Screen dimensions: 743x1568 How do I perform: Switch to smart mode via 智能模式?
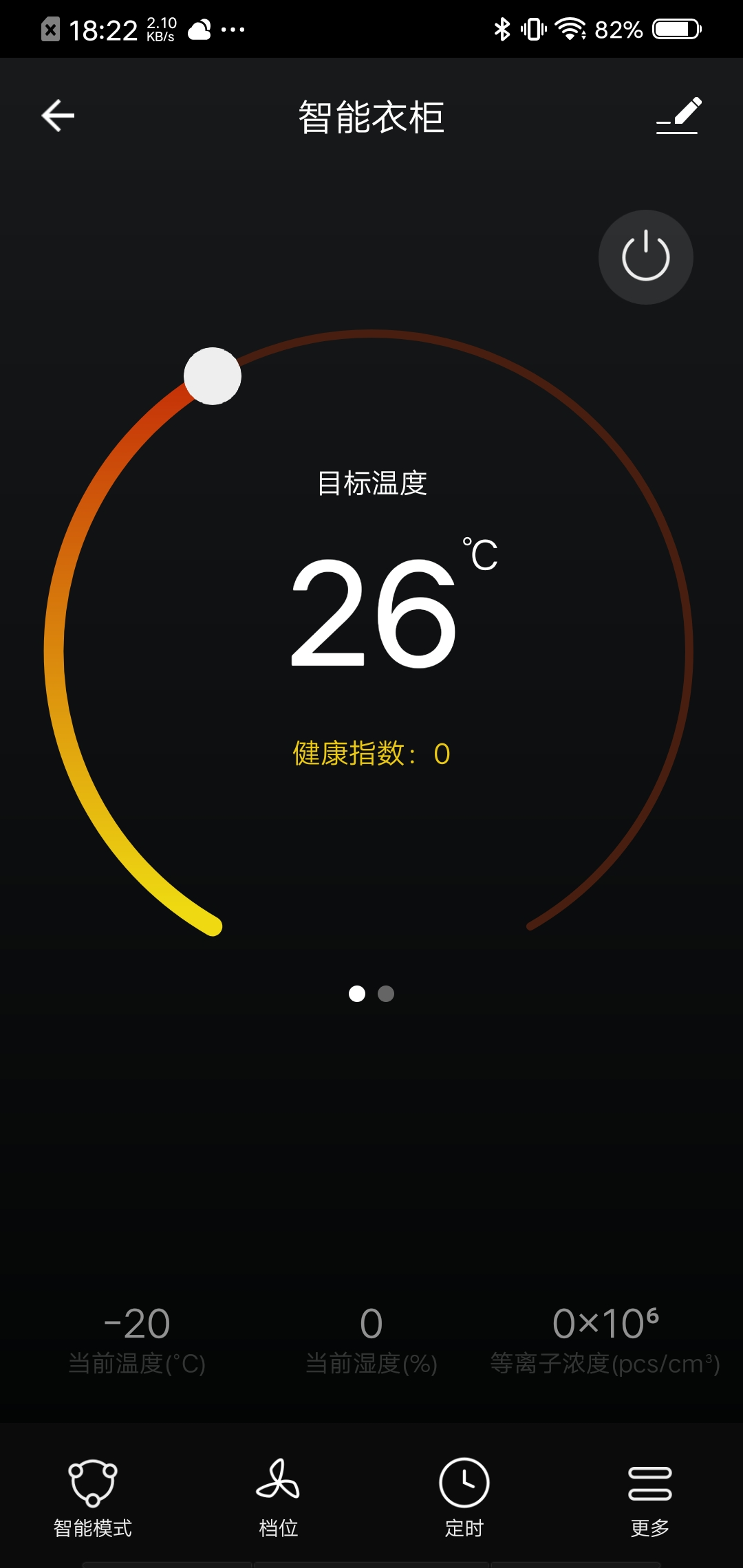[93, 1499]
